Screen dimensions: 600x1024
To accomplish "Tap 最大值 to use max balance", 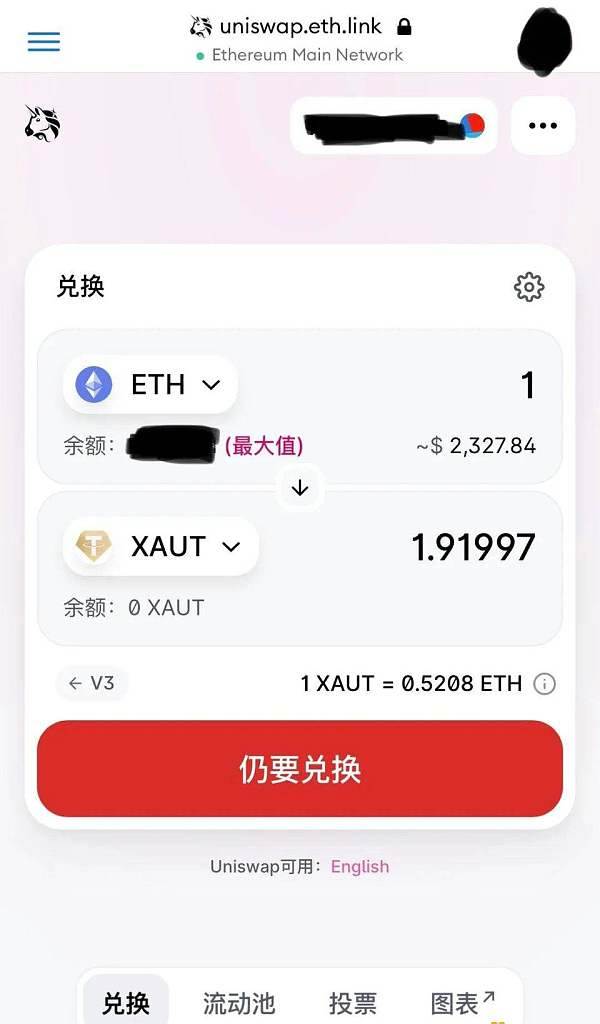I will (x=264, y=446).
